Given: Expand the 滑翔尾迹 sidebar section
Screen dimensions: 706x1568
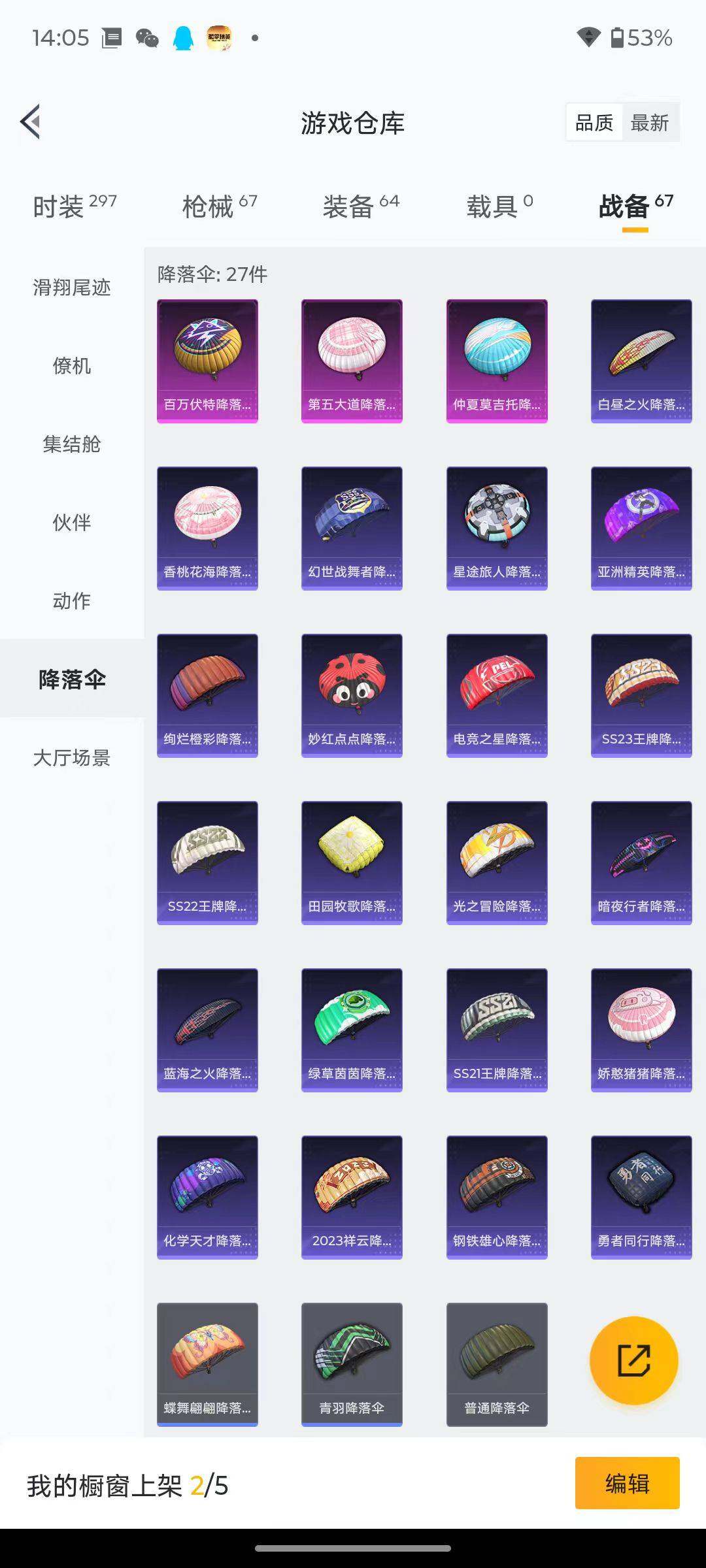Looking at the screenshot, I should [x=72, y=287].
